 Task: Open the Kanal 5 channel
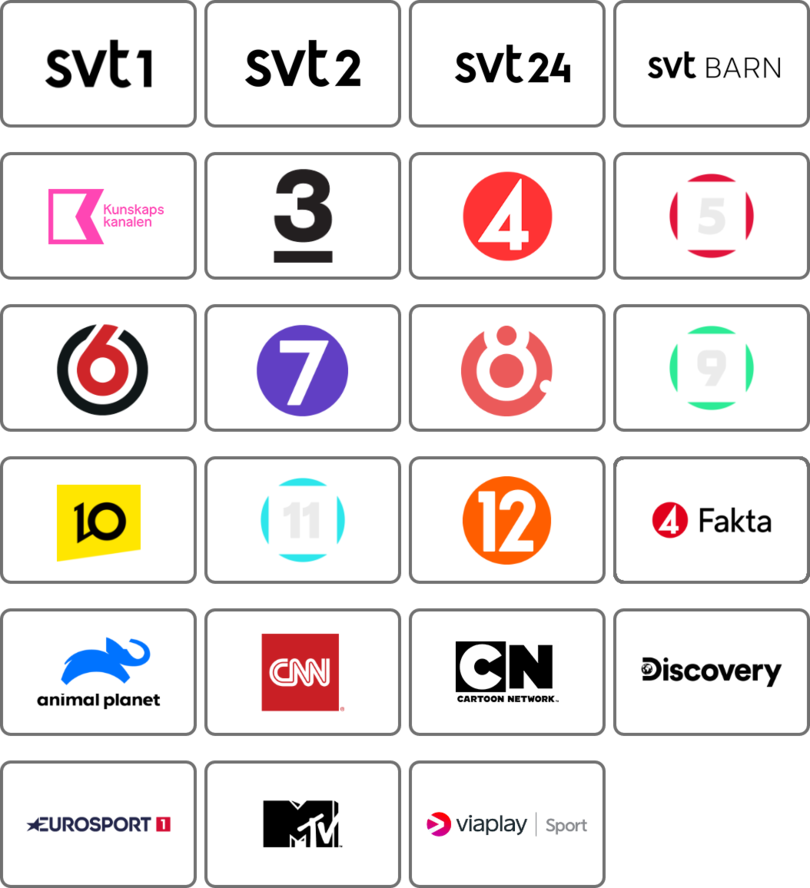point(710,215)
